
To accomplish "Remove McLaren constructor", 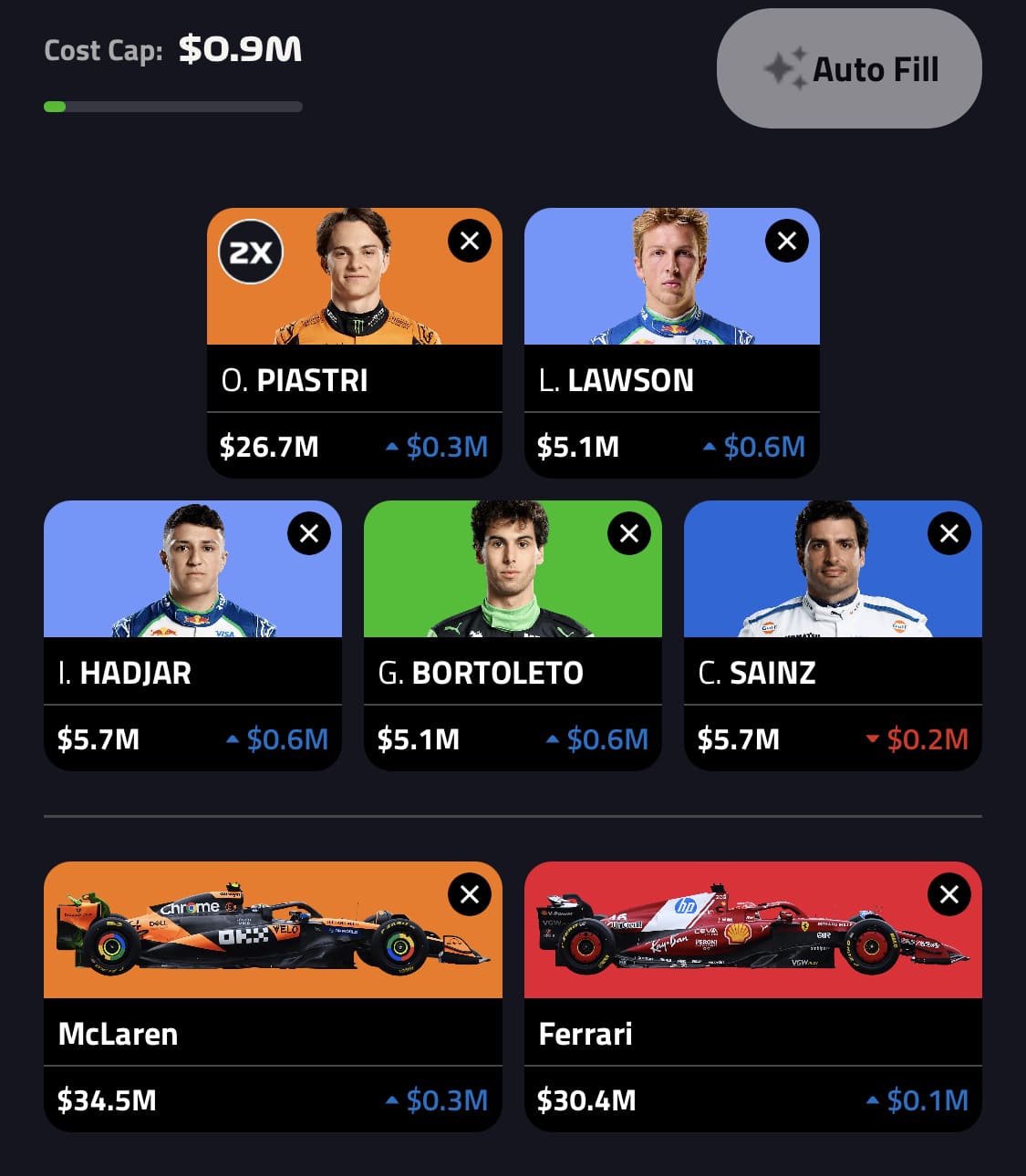I will 470,895.
